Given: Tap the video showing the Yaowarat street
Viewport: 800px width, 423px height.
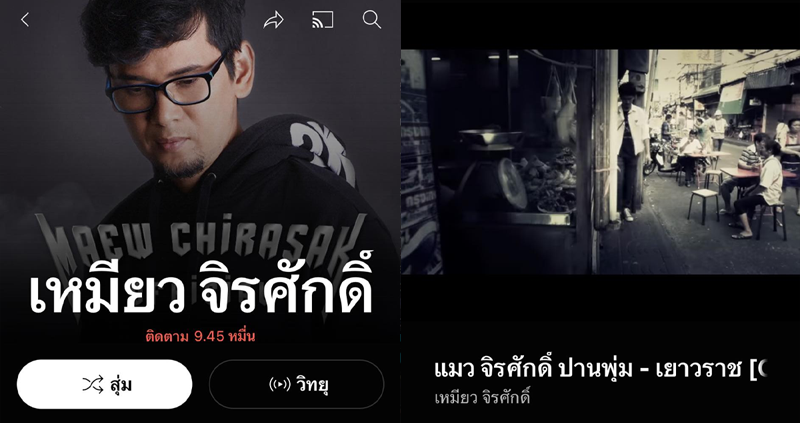Looking at the screenshot, I should [600, 161].
